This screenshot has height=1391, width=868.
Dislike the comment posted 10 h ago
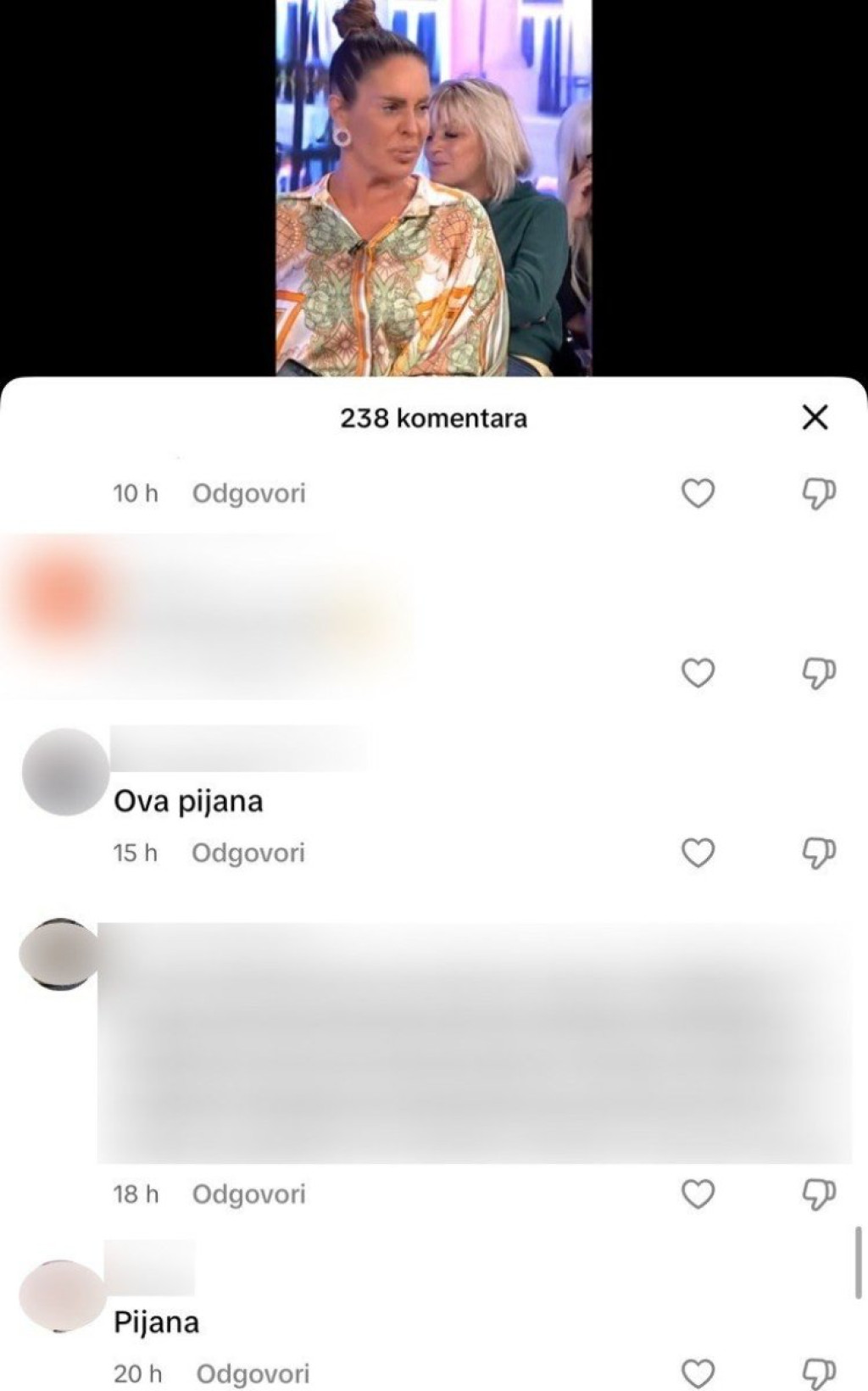tap(819, 493)
